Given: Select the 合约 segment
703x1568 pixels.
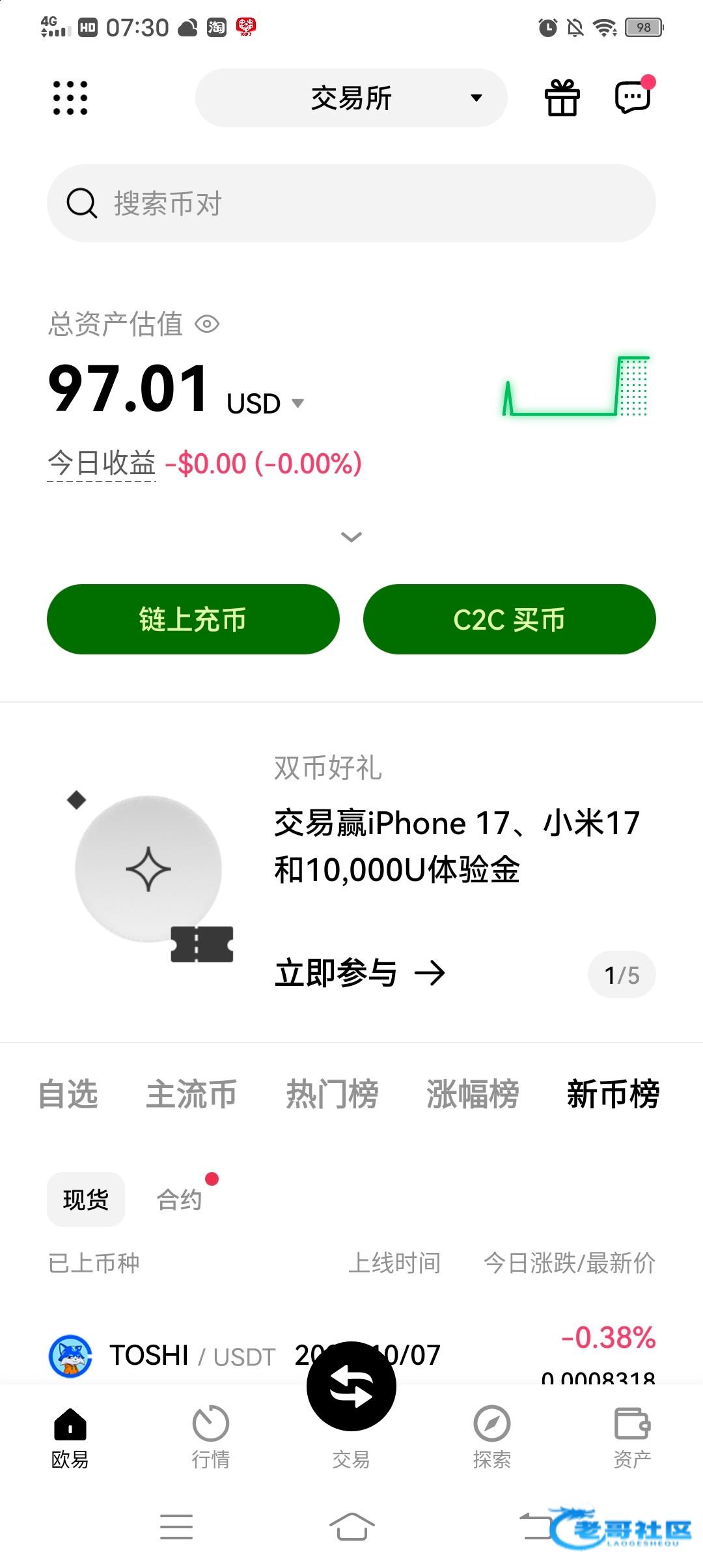Looking at the screenshot, I should point(179,1199).
